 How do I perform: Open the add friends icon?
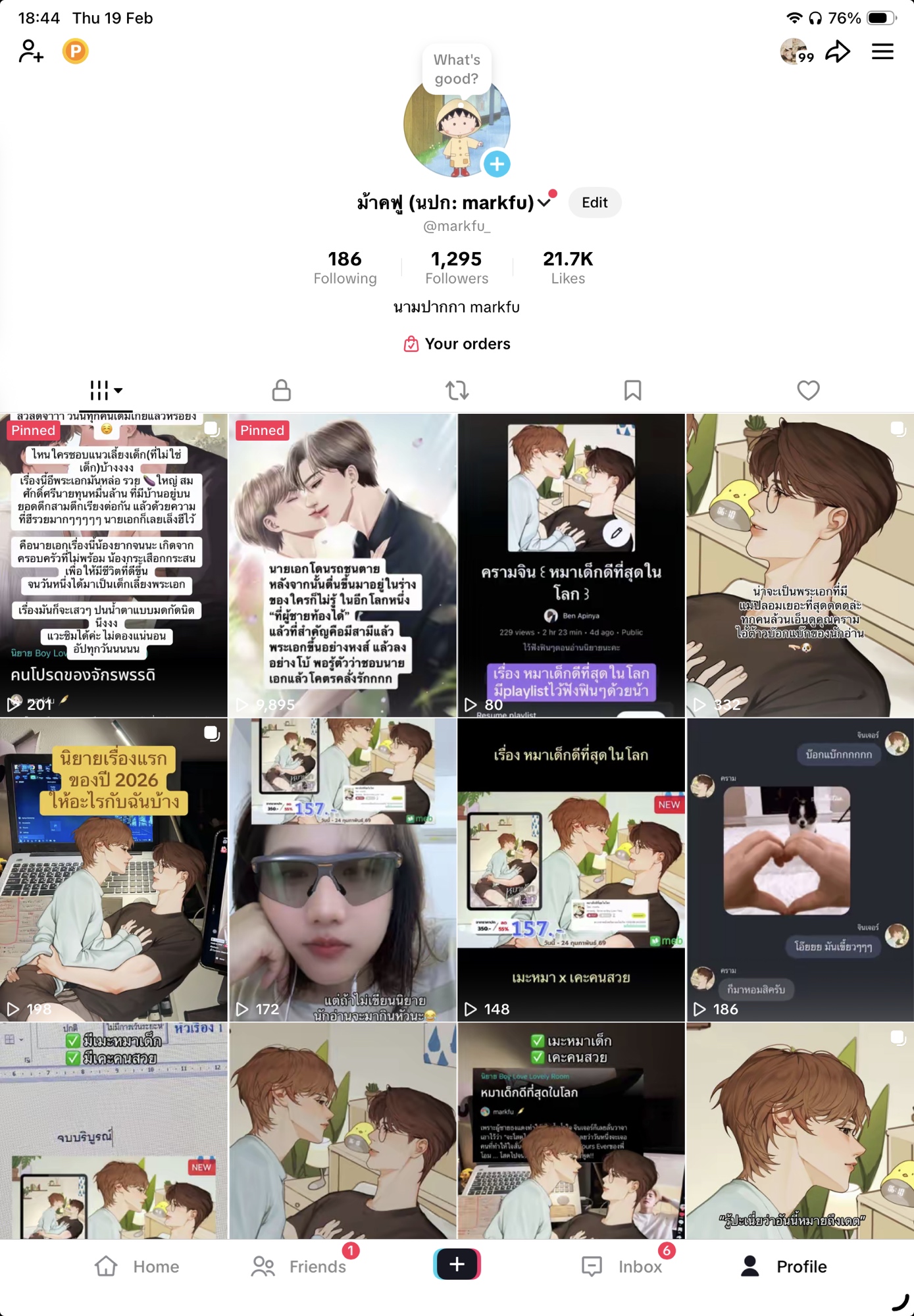pos(31,51)
